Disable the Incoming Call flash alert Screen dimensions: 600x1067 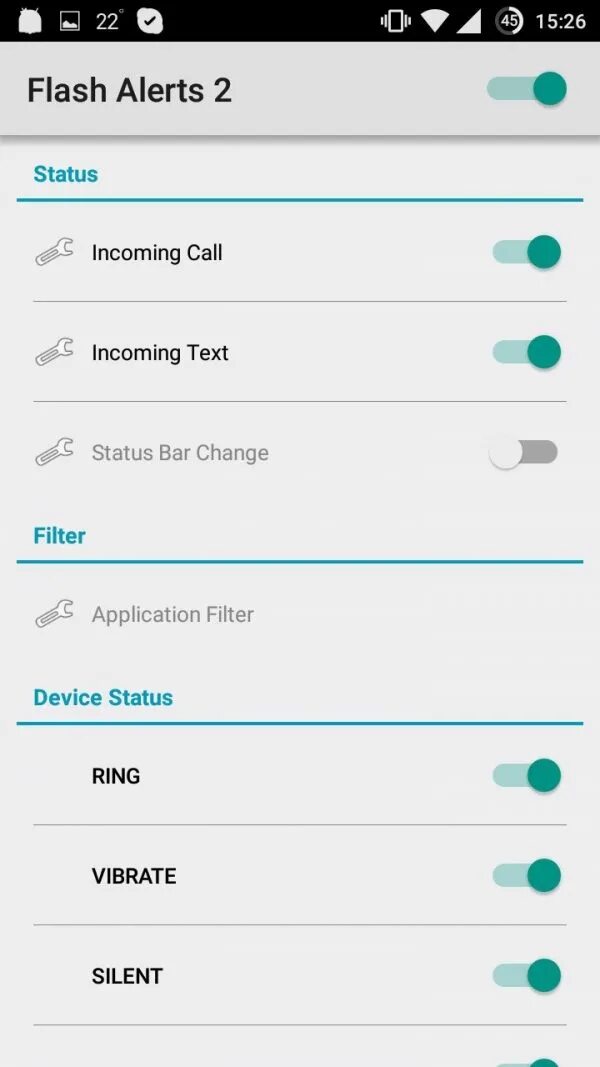[x=526, y=252]
